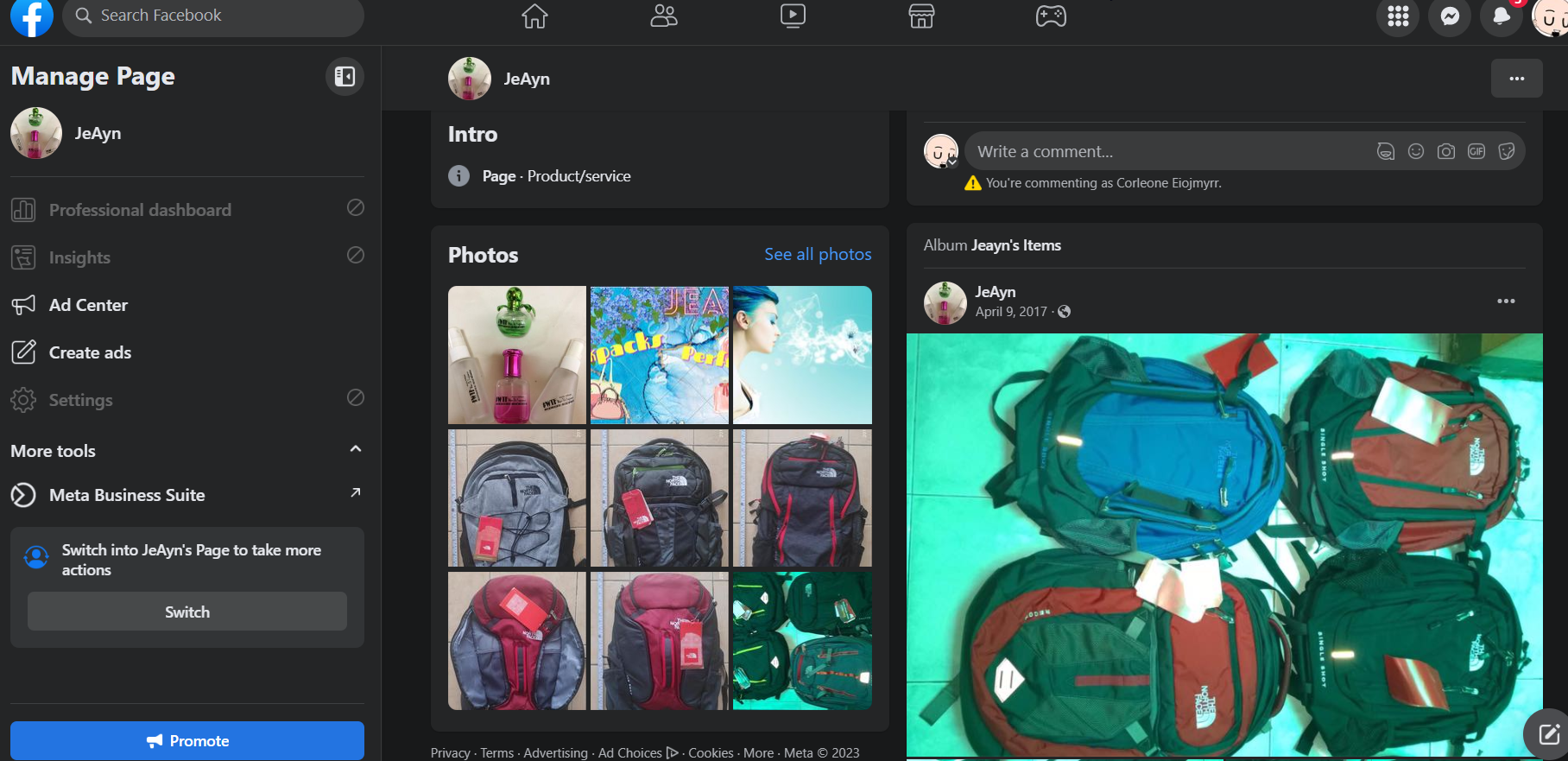
Task: Open the Friends tab
Action: (663, 16)
